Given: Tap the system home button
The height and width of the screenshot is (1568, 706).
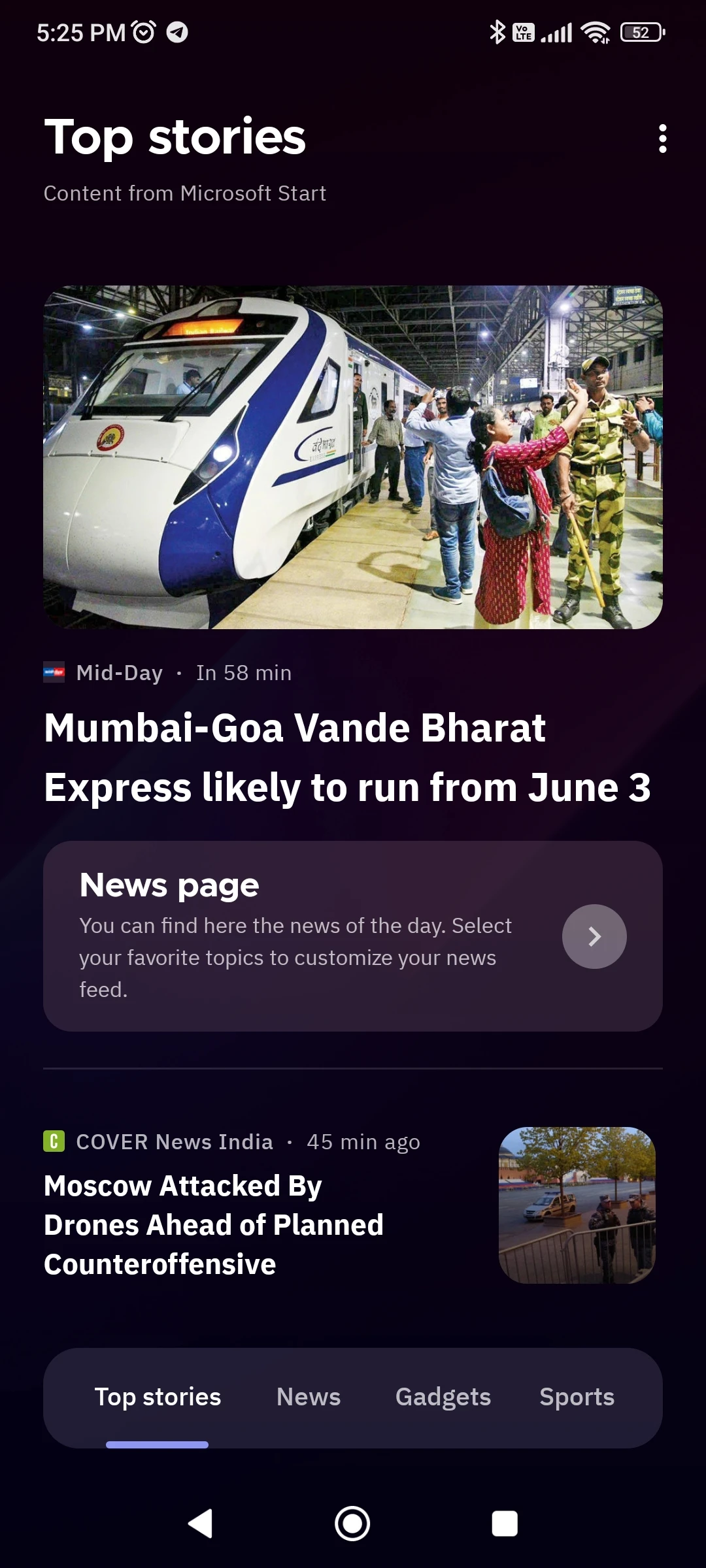Looking at the screenshot, I should [x=352, y=1524].
